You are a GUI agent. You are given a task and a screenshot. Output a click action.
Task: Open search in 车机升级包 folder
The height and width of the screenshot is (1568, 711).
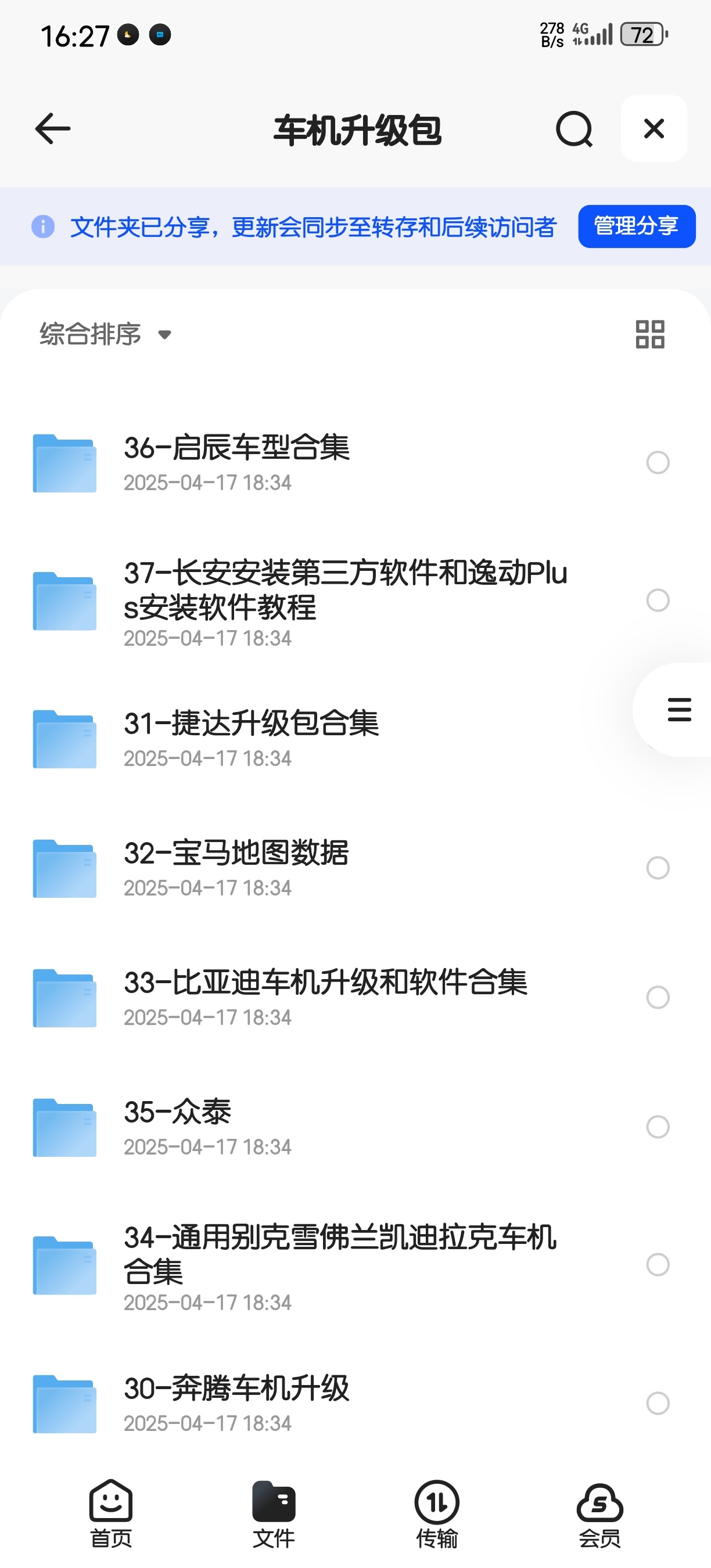(573, 129)
